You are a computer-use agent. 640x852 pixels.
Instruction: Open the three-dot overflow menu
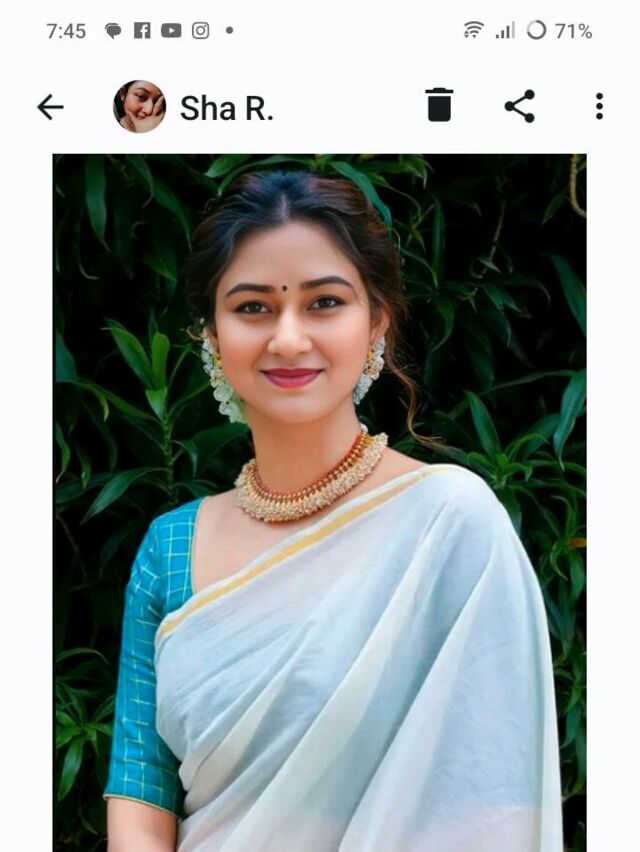[x=598, y=106]
